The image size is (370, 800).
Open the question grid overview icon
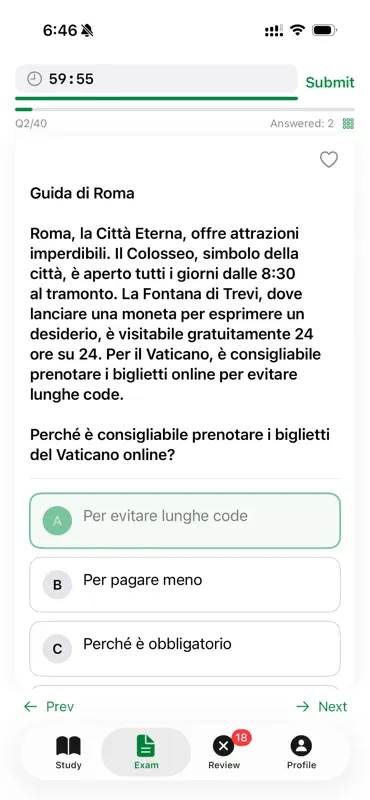[348, 123]
